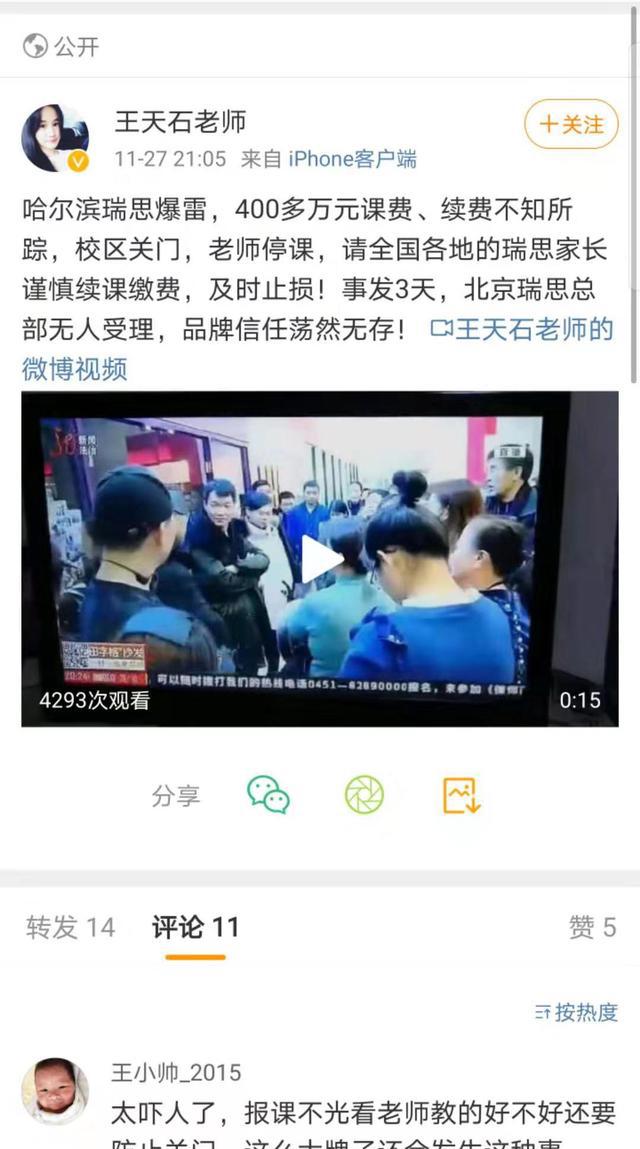
Task: Tap the 王天石老师 username
Action: pyautogui.click(x=180, y=122)
